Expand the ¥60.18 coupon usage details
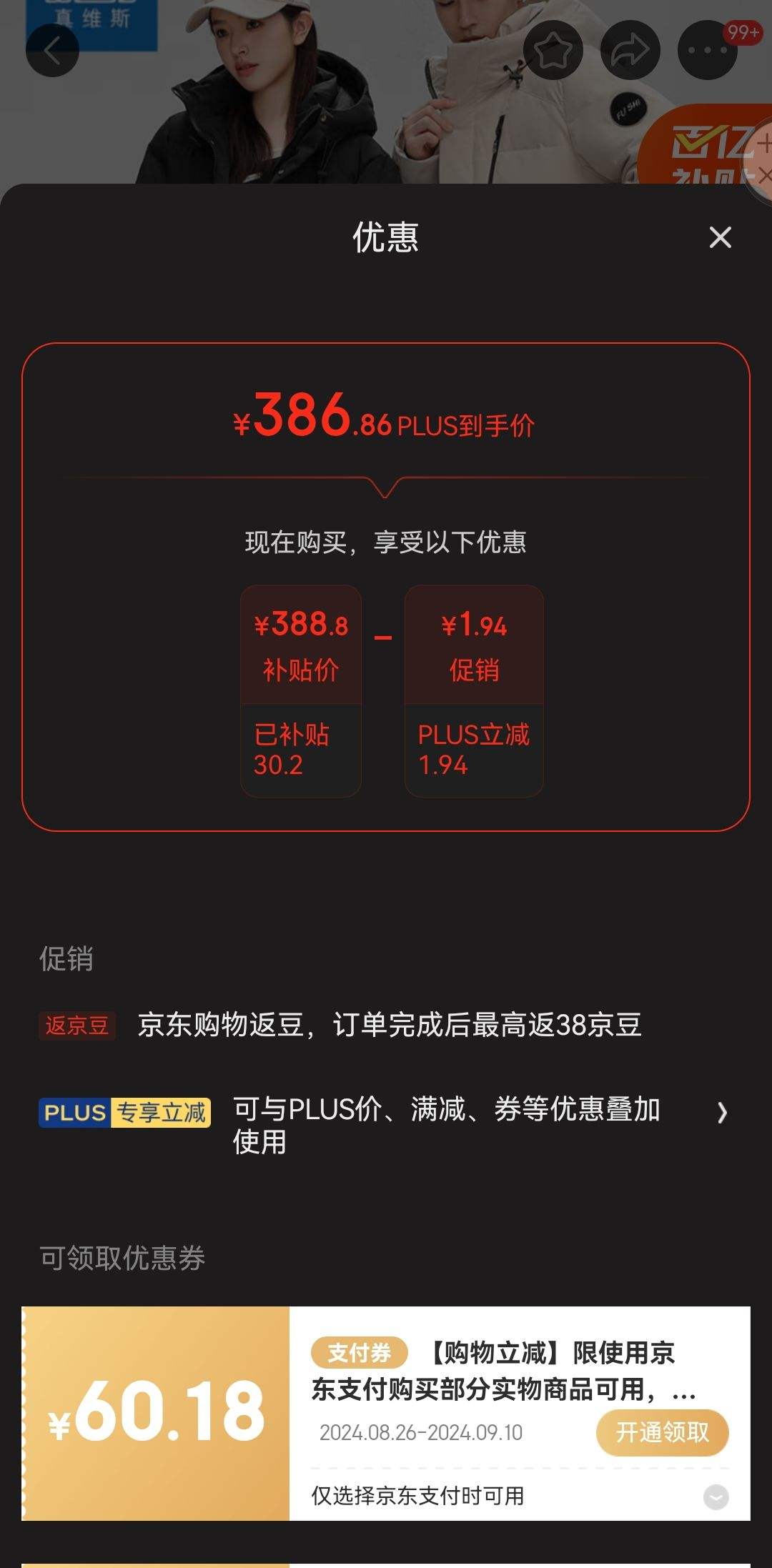The image size is (772, 1568). click(716, 1496)
